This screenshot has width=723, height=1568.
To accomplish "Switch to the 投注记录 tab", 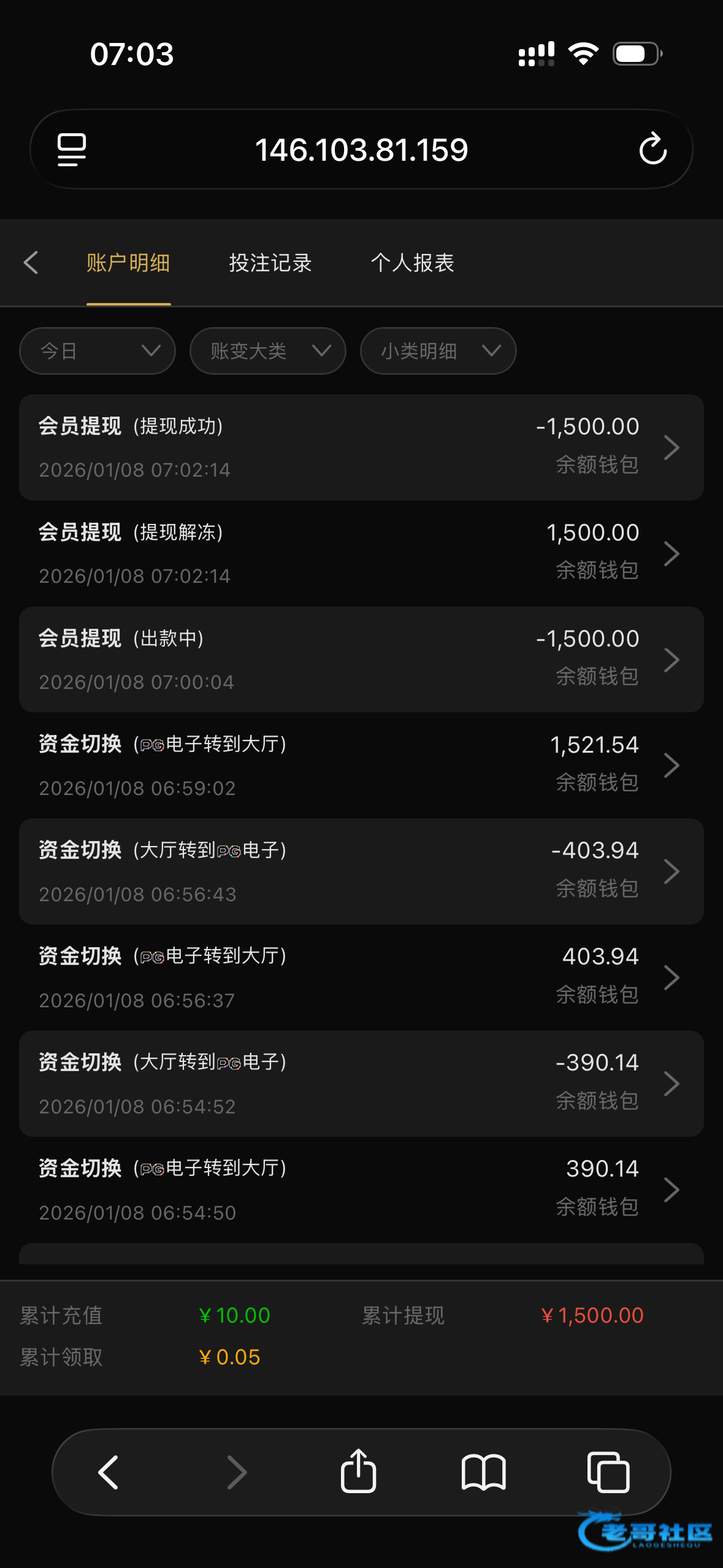I will [270, 263].
